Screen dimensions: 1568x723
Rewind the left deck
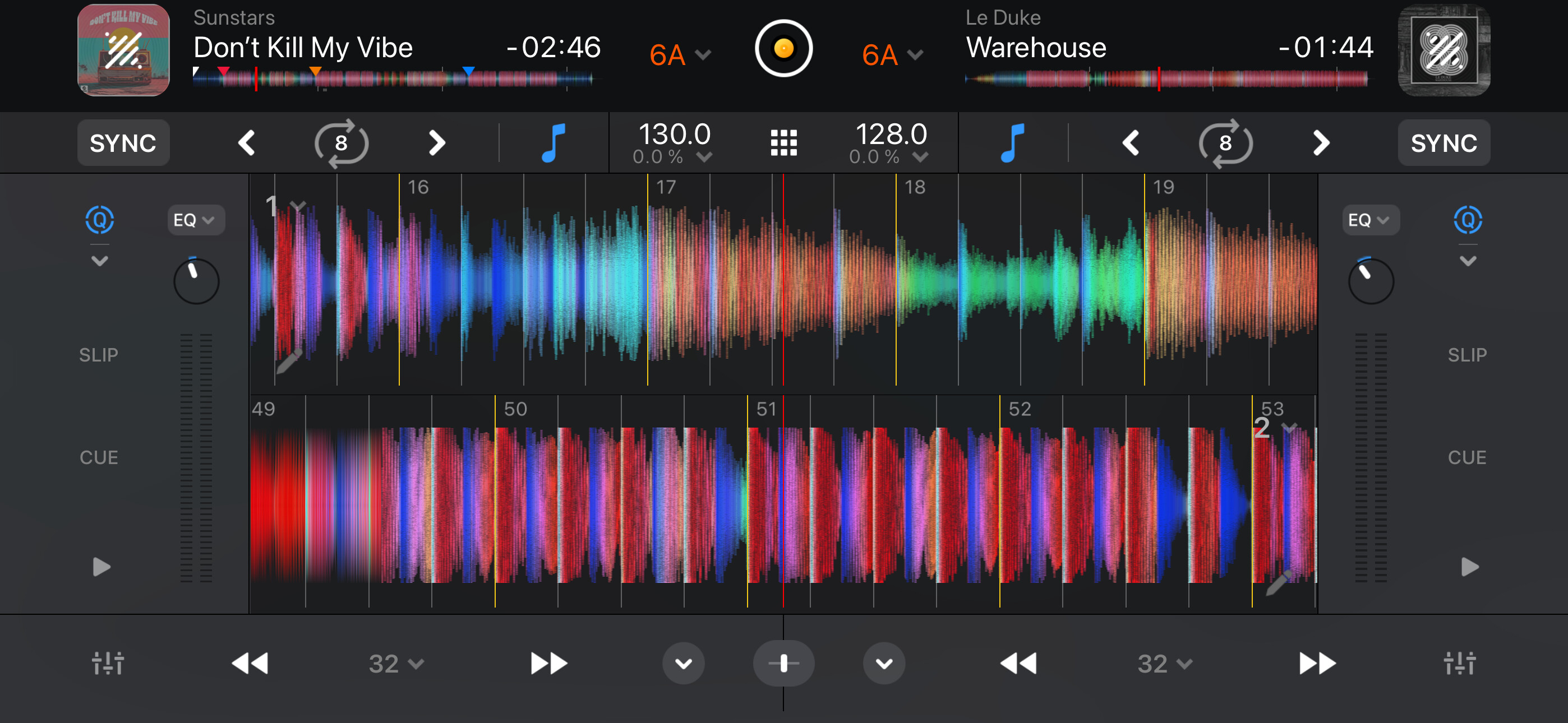[x=250, y=662]
